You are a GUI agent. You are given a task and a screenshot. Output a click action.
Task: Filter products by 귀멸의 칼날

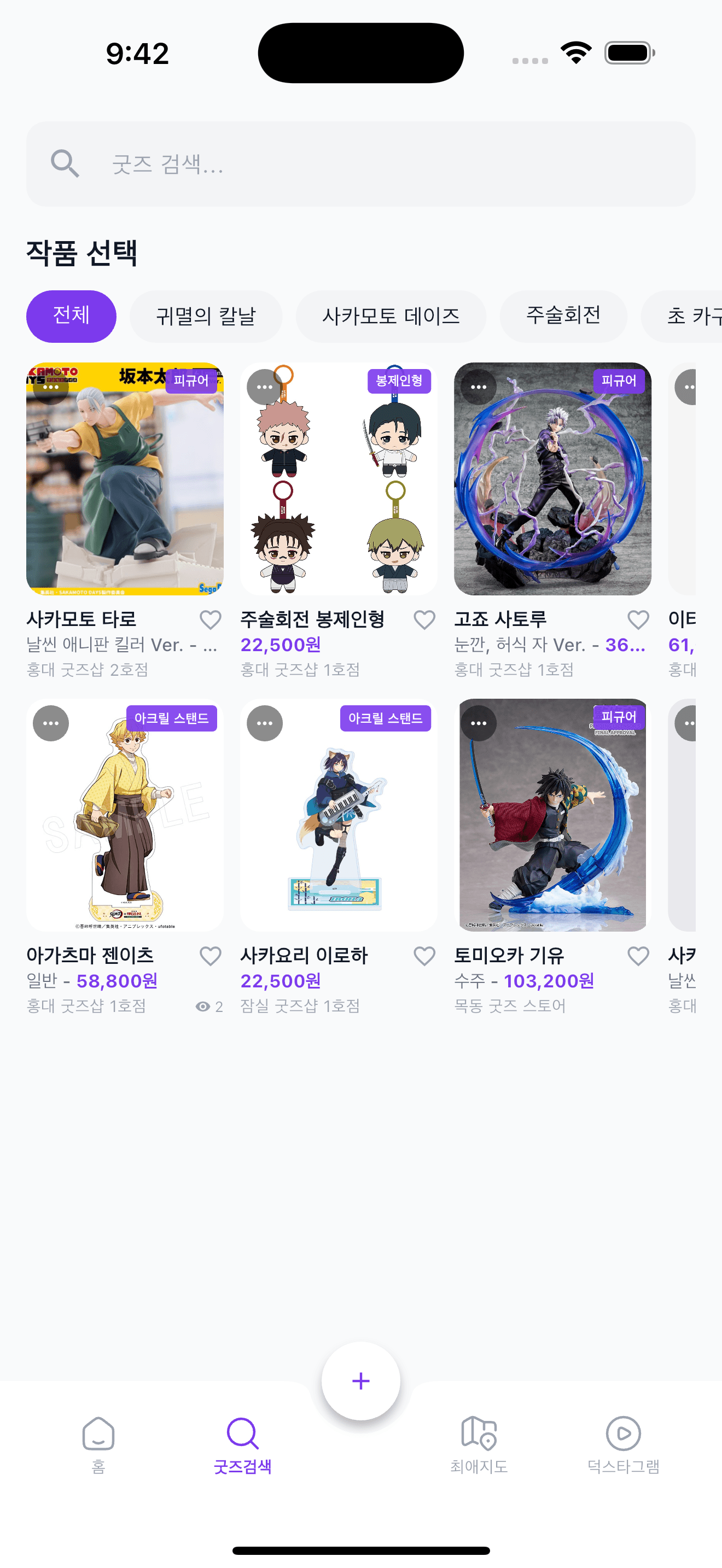[206, 316]
